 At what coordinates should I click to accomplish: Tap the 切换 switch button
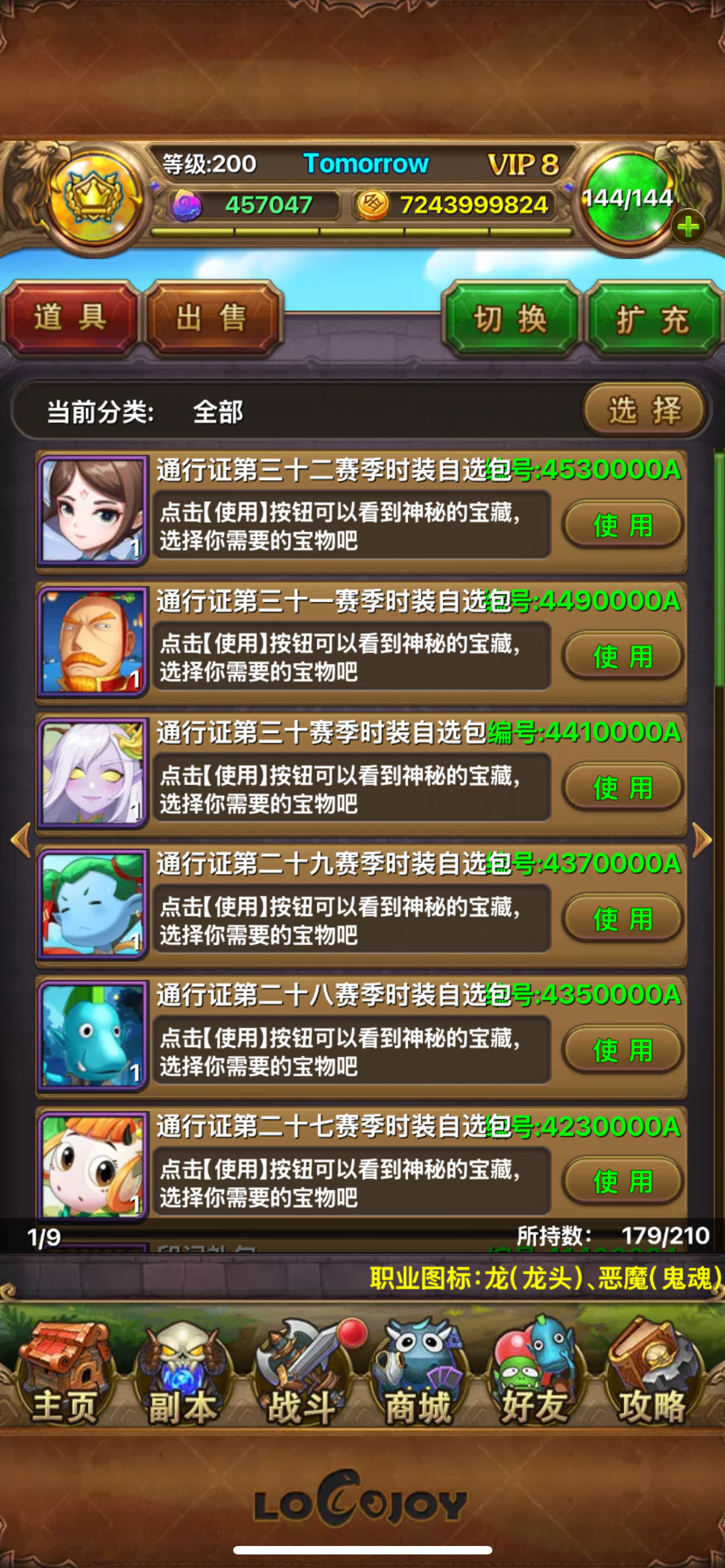point(511,318)
